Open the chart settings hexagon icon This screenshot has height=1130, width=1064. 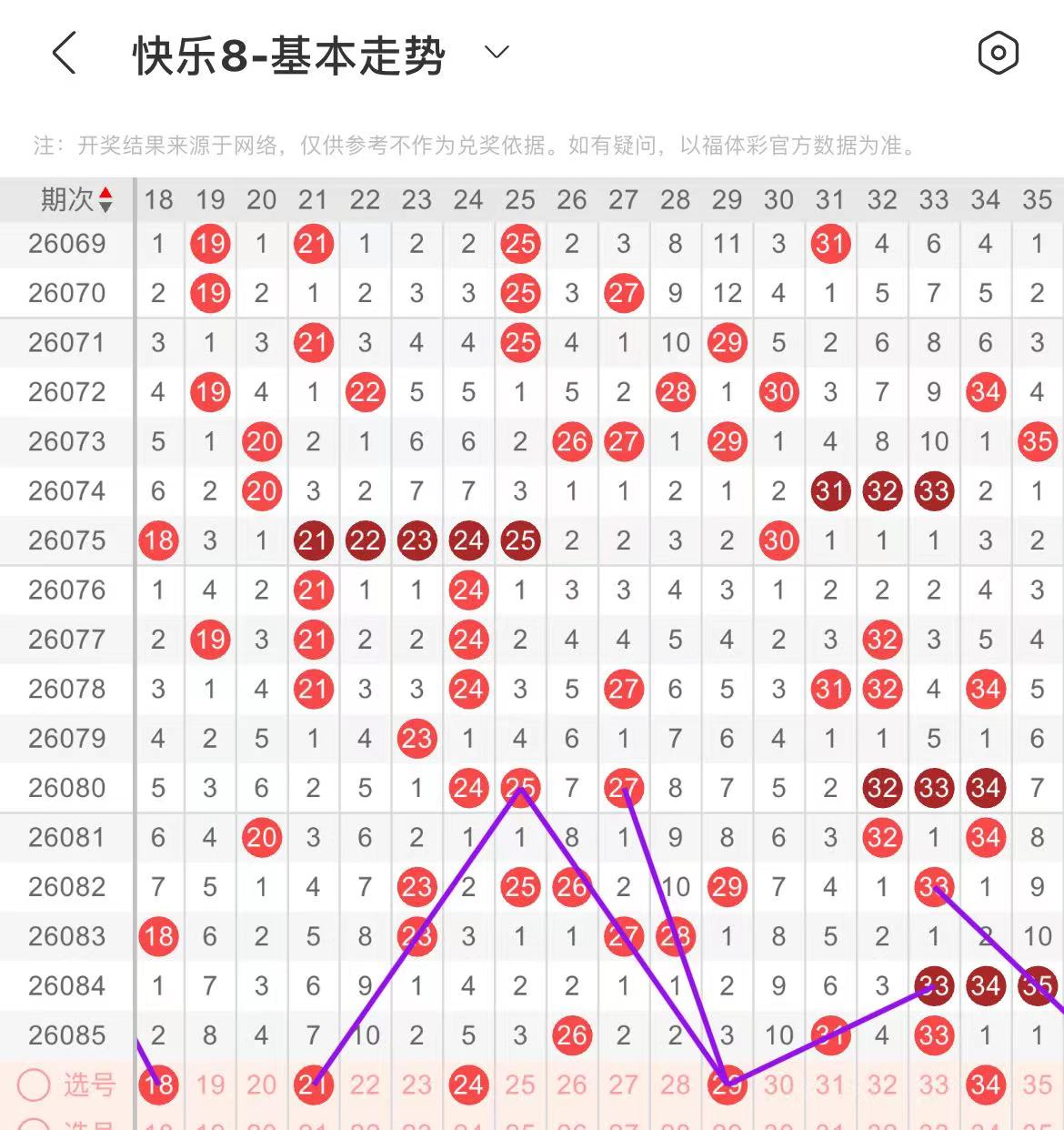click(x=998, y=53)
